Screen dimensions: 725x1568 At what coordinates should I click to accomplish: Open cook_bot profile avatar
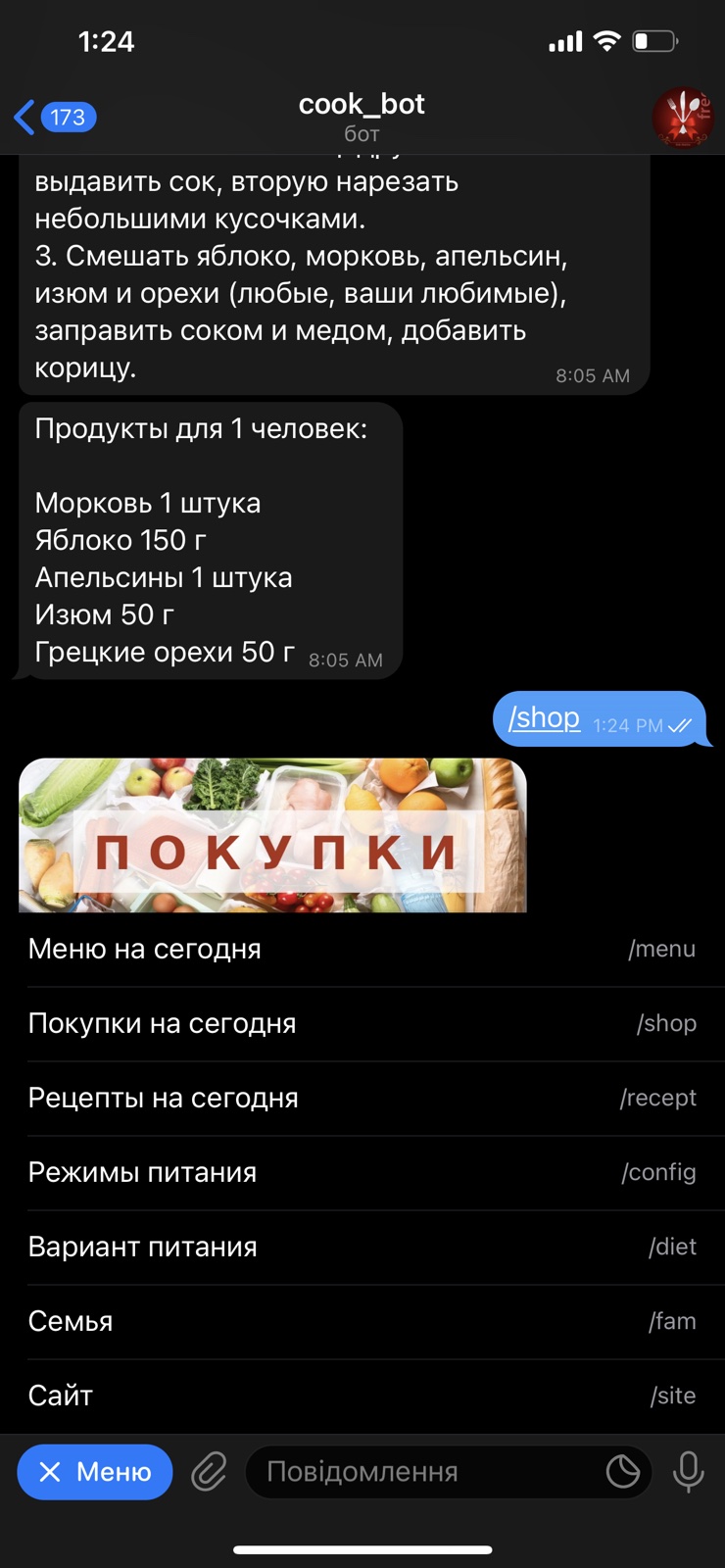[x=682, y=118]
